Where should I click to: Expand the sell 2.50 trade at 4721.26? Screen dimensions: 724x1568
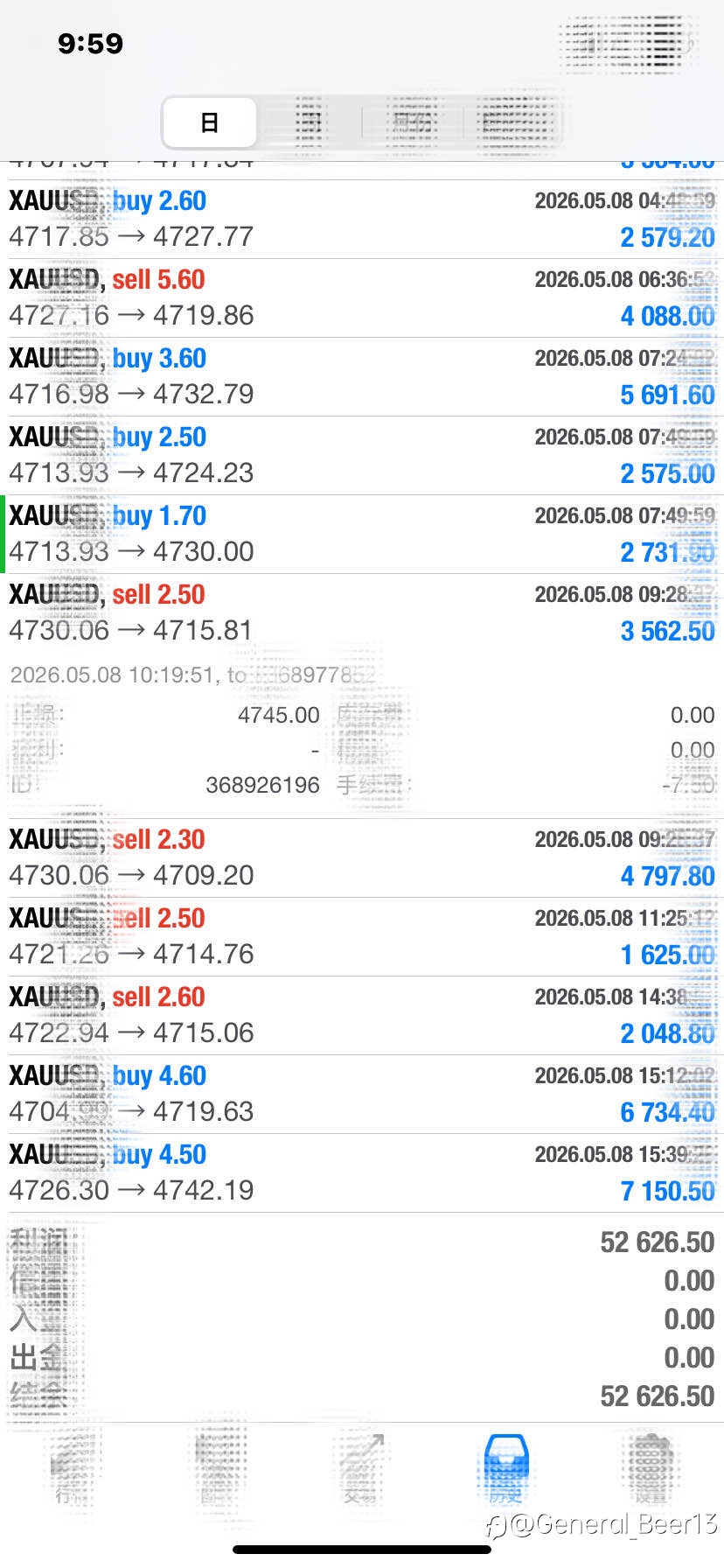tap(362, 937)
